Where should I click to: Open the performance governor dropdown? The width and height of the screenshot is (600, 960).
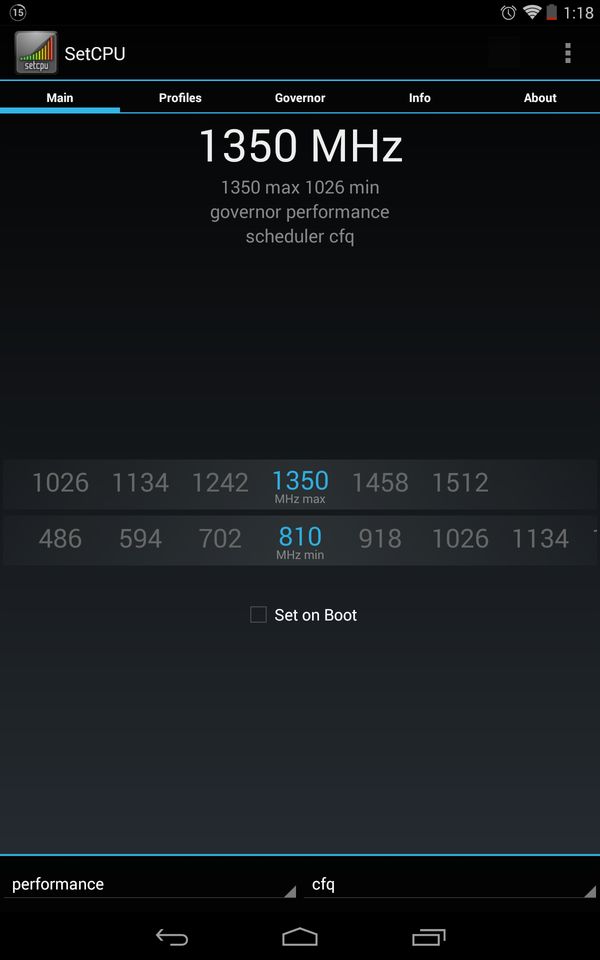(x=150, y=884)
